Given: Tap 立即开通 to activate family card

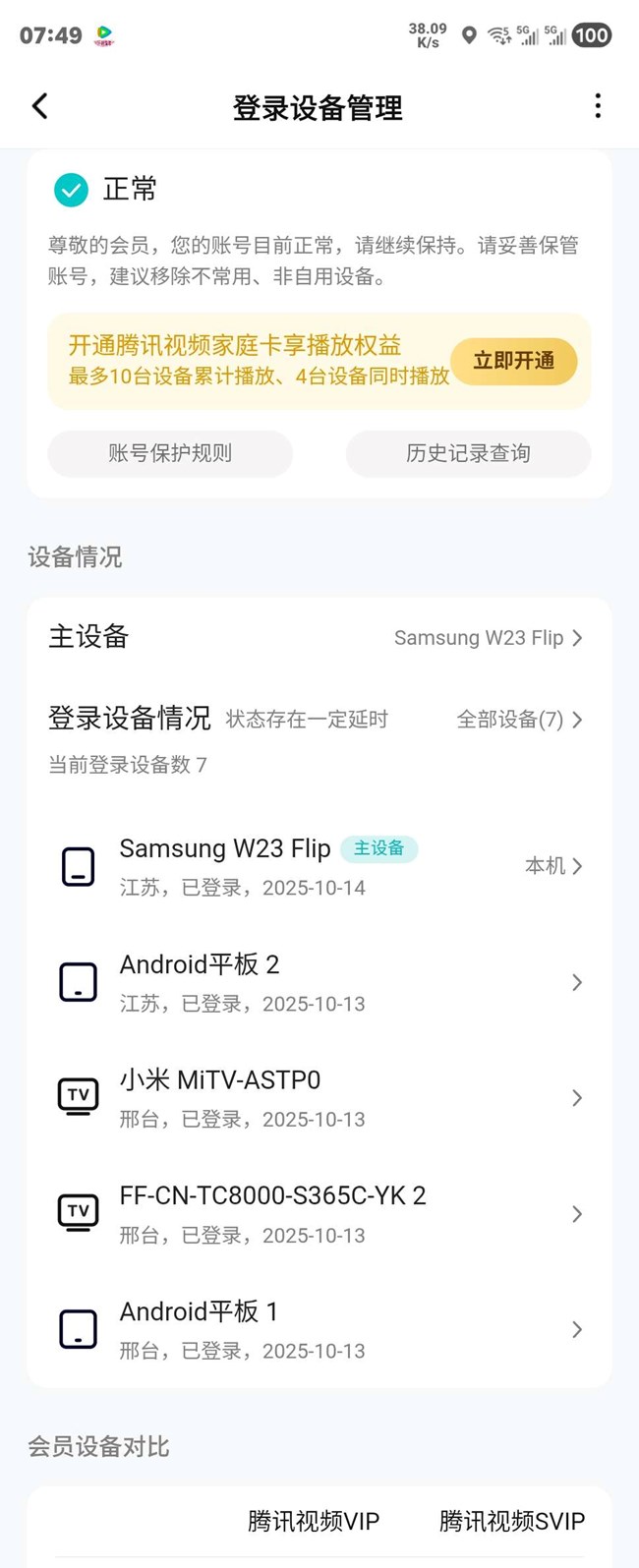Looking at the screenshot, I should [513, 361].
